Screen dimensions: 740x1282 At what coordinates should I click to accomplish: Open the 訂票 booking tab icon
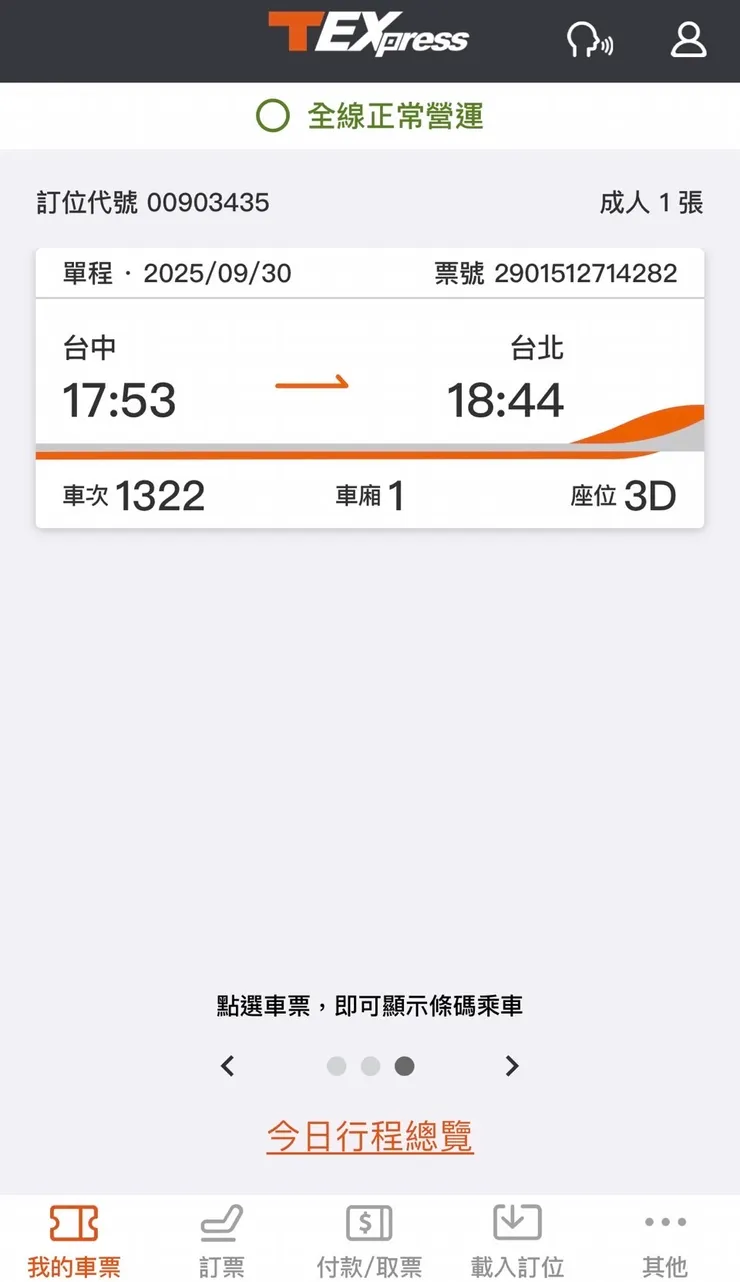[222, 1220]
